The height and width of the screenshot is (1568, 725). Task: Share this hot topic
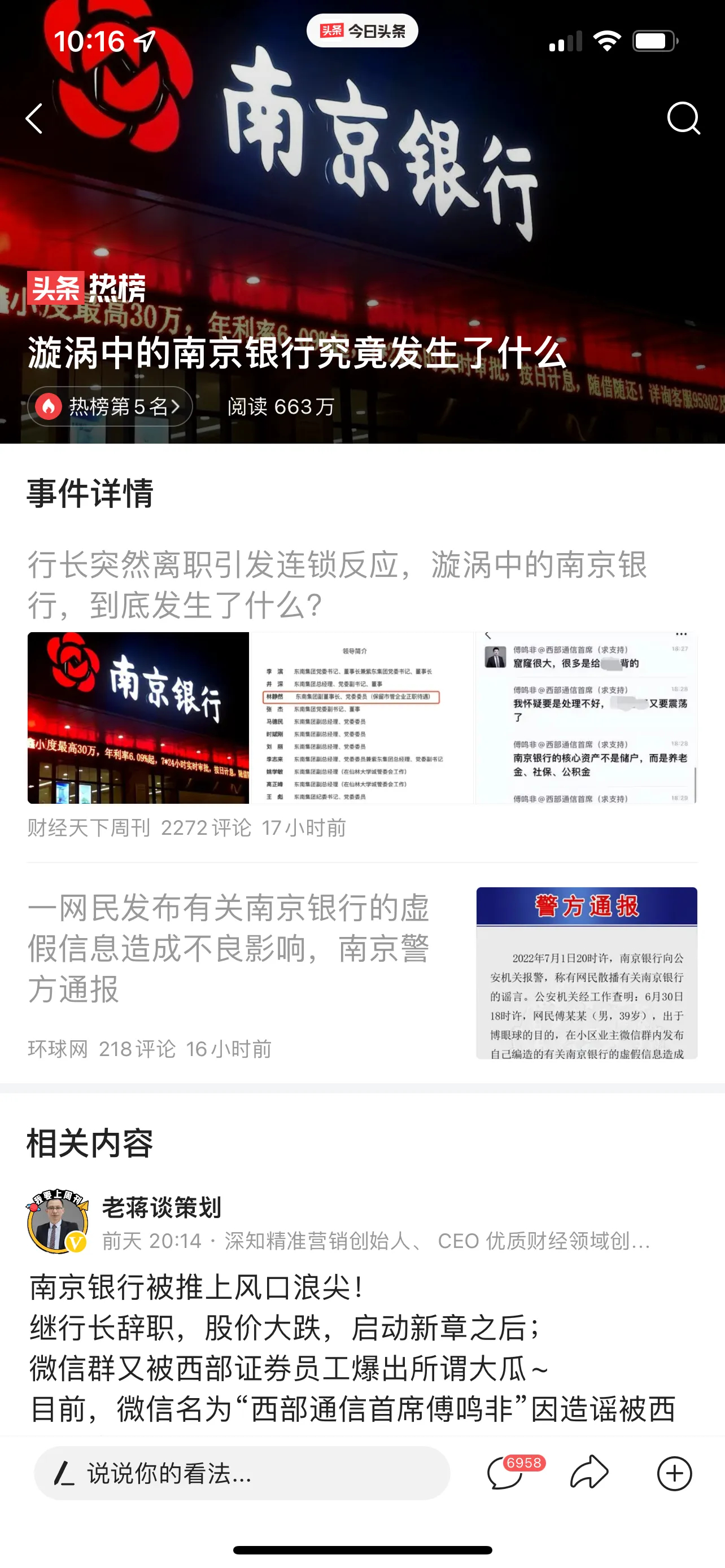589,1474
